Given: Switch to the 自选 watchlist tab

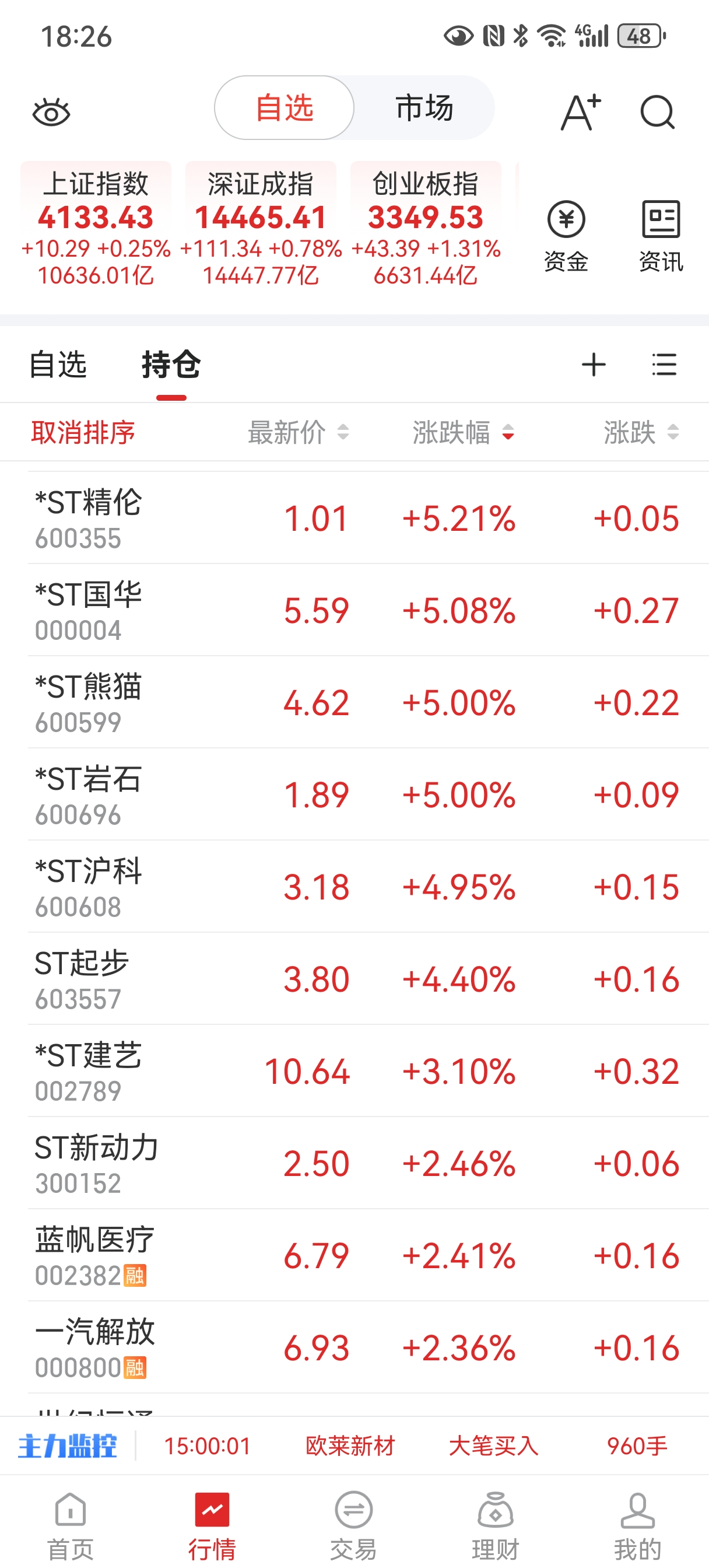Looking at the screenshot, I should [x=58, y=365].
